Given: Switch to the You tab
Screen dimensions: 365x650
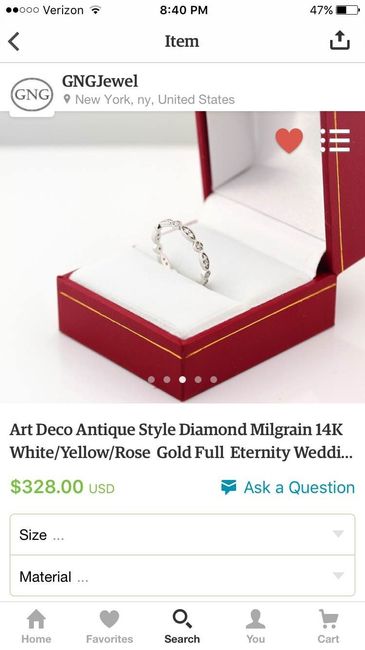Looking at the screenshot, I should 256,626.
